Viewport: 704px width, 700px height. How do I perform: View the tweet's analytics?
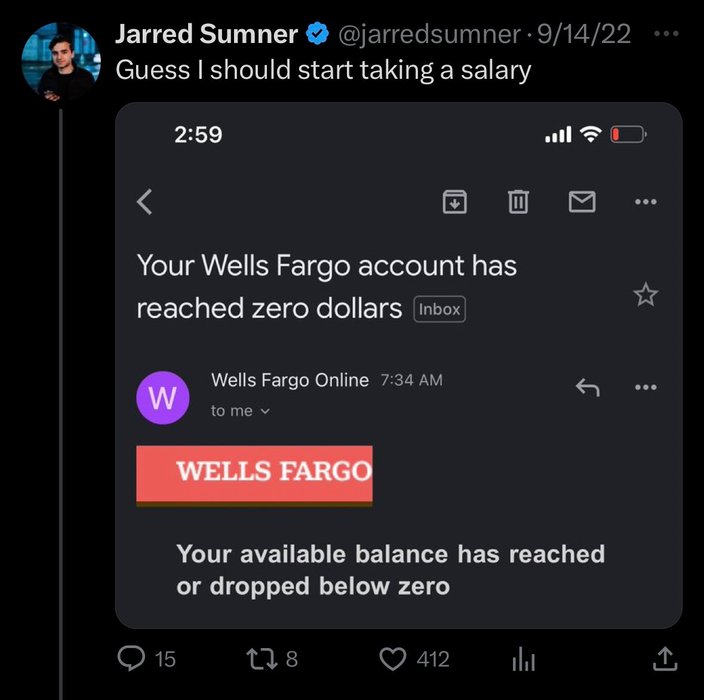[x=524, y=658]
